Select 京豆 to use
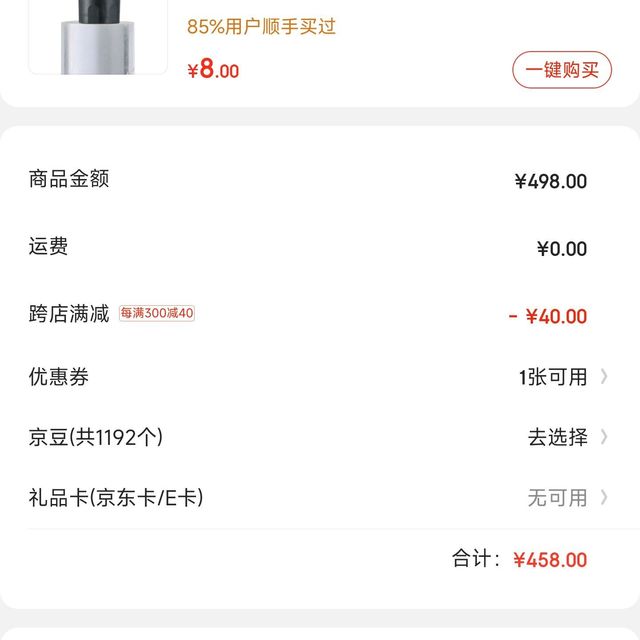Screen dimensions: 640x640 click(566, 437)
